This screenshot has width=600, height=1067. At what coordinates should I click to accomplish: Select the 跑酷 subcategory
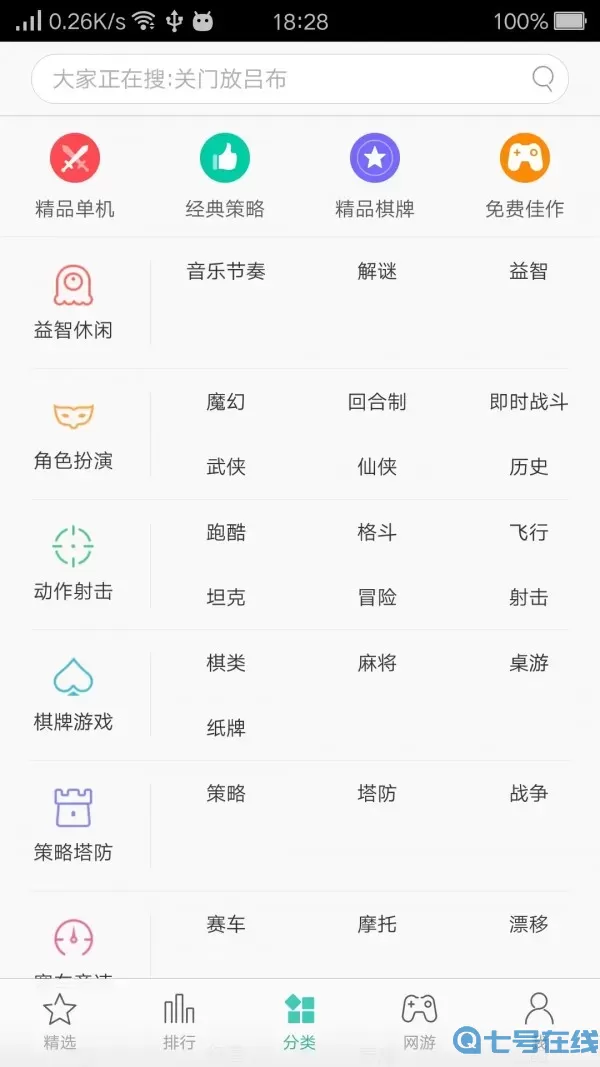click(226, 532)
